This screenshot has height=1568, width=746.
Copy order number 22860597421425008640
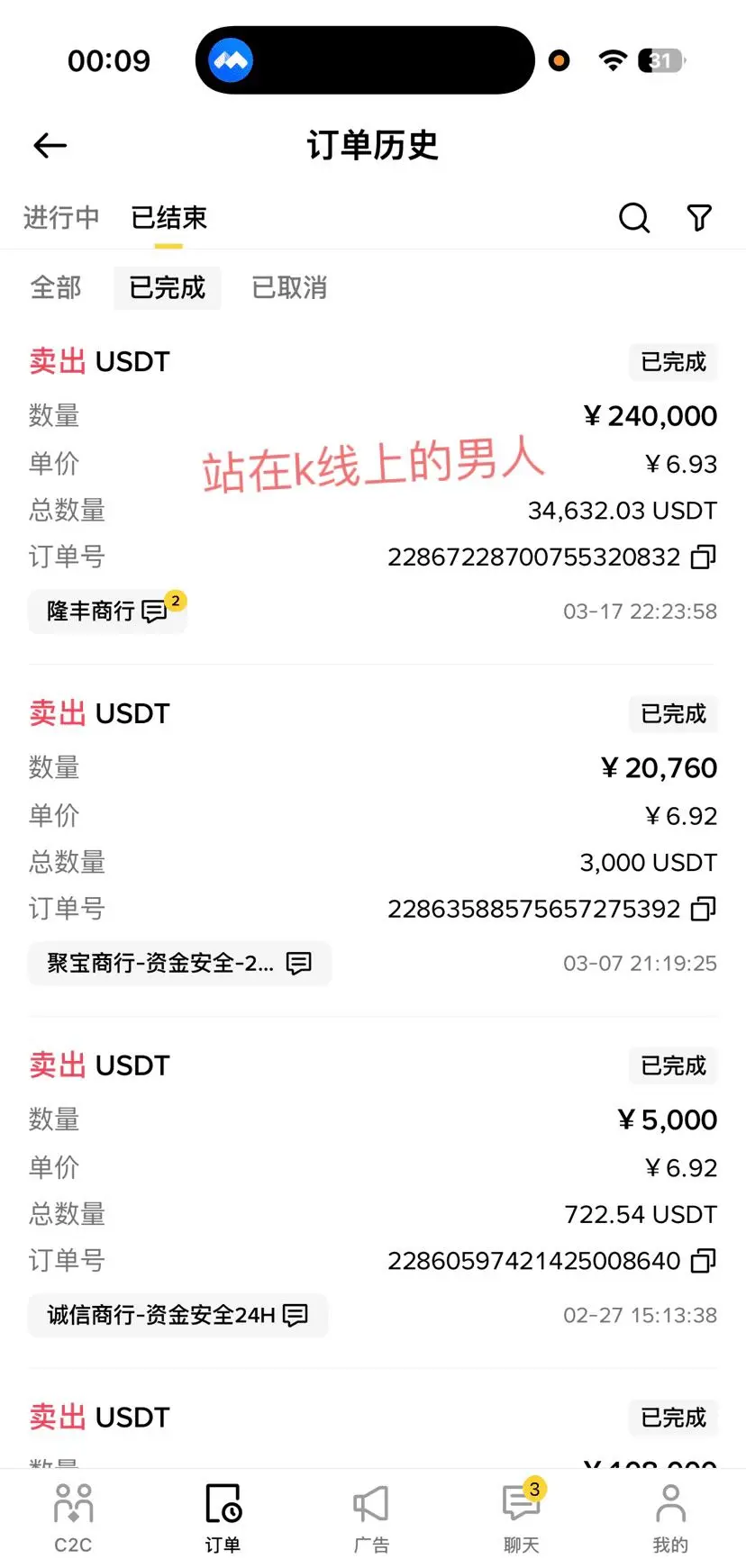click(703, 1261)
